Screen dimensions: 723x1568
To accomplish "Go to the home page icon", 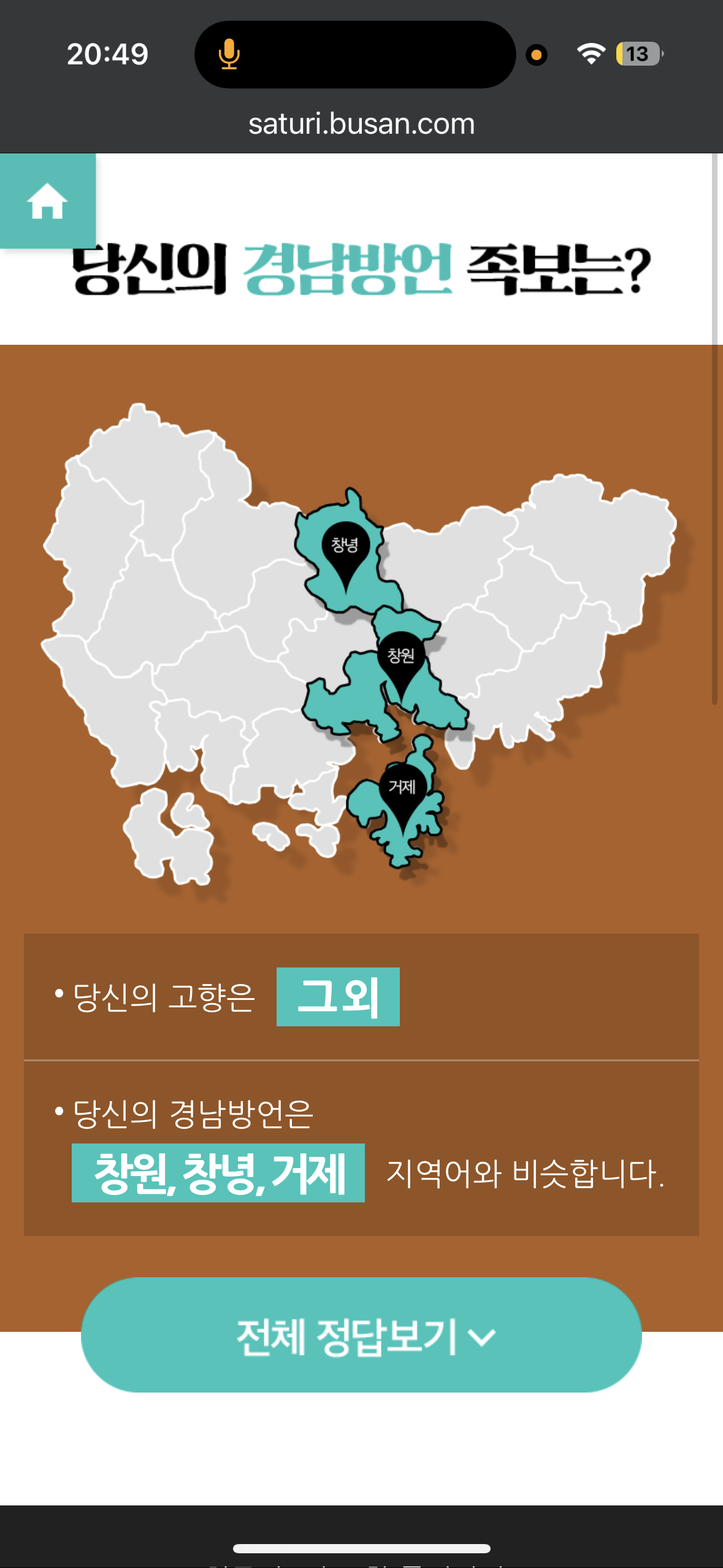I will [x=47, y=201].
